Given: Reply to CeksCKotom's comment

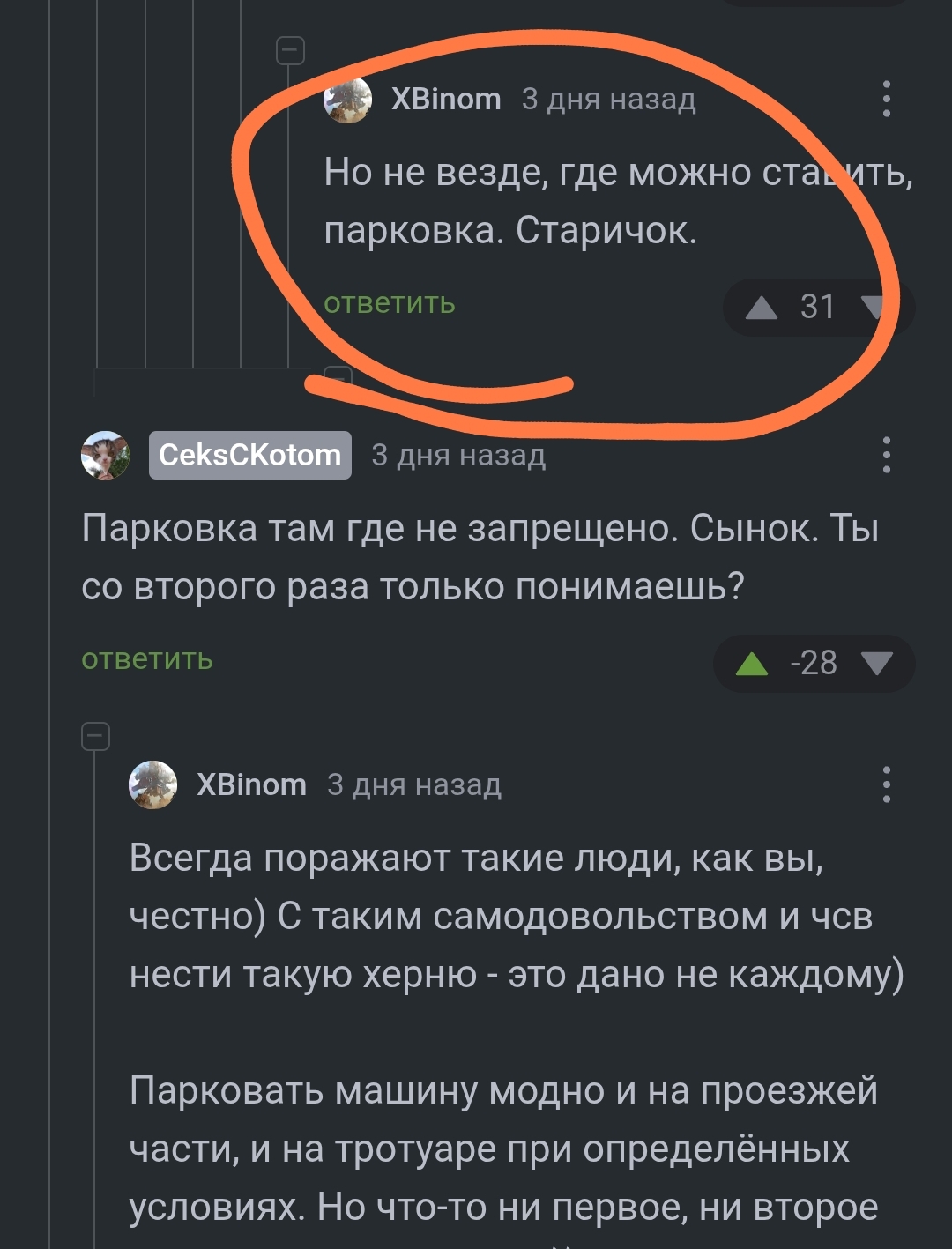Looking at the screenshot, I should (x=147, y=659).
